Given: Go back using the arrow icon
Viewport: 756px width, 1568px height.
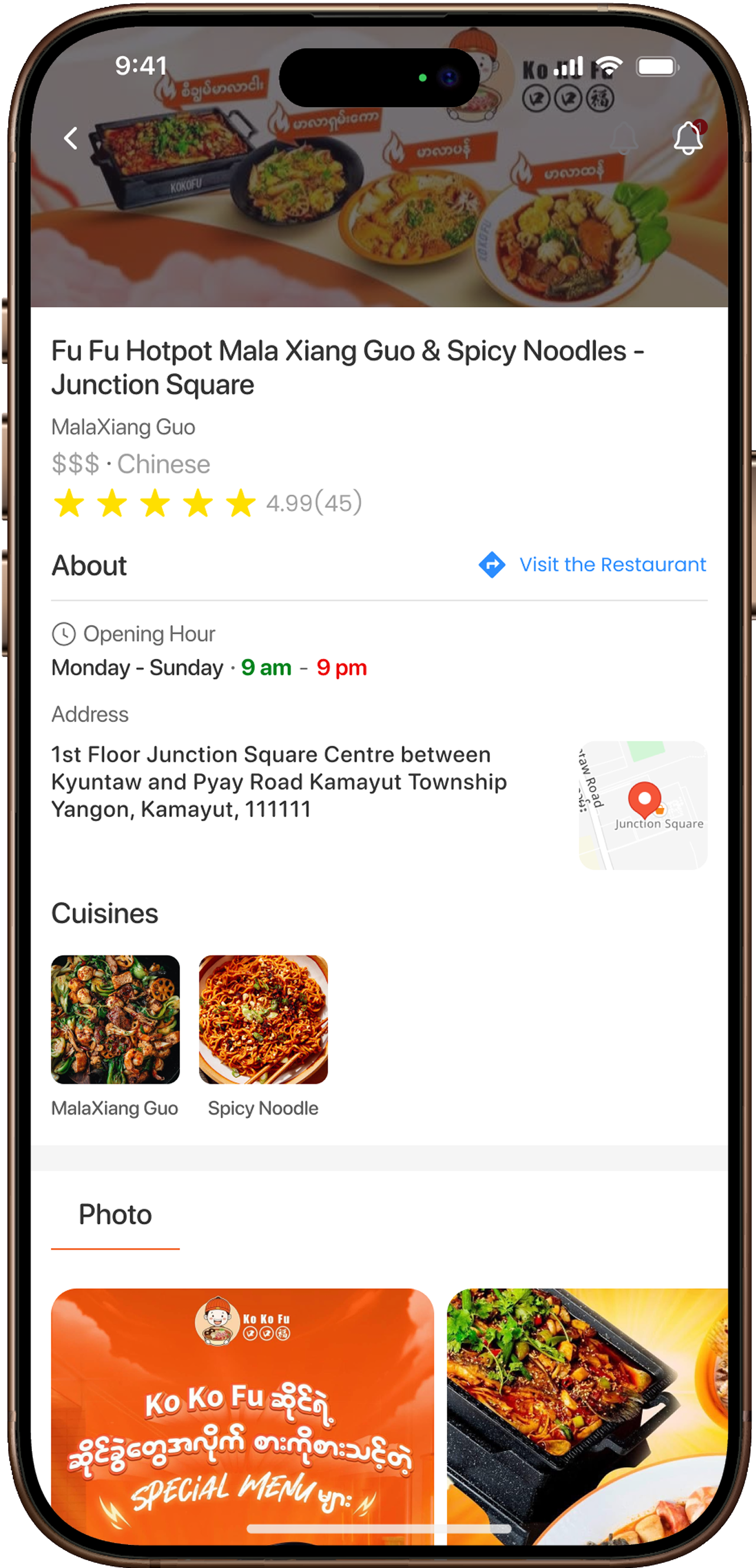Looking at the screenshot, I should (x=71, y=138).
